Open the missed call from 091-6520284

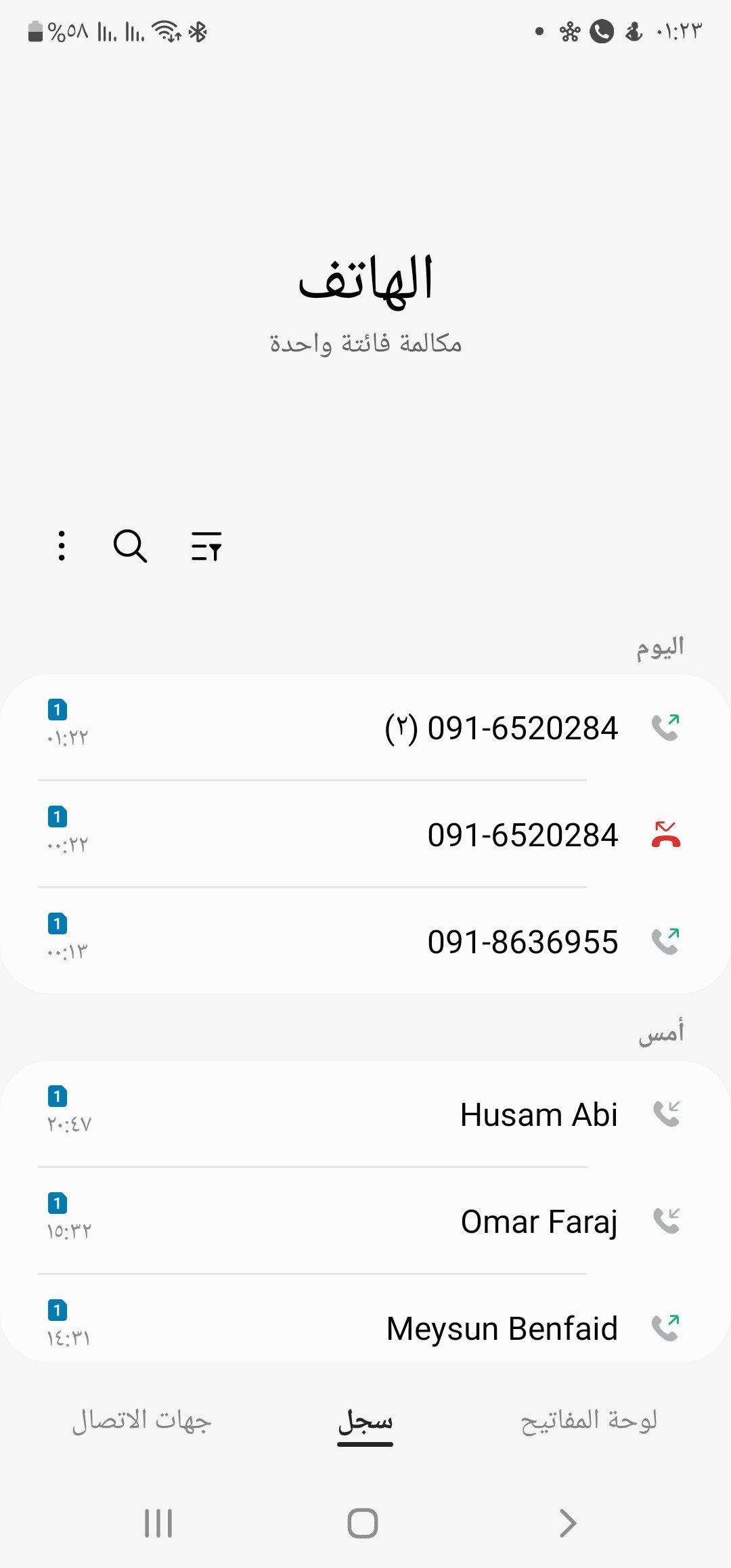[x=365, y=834]
